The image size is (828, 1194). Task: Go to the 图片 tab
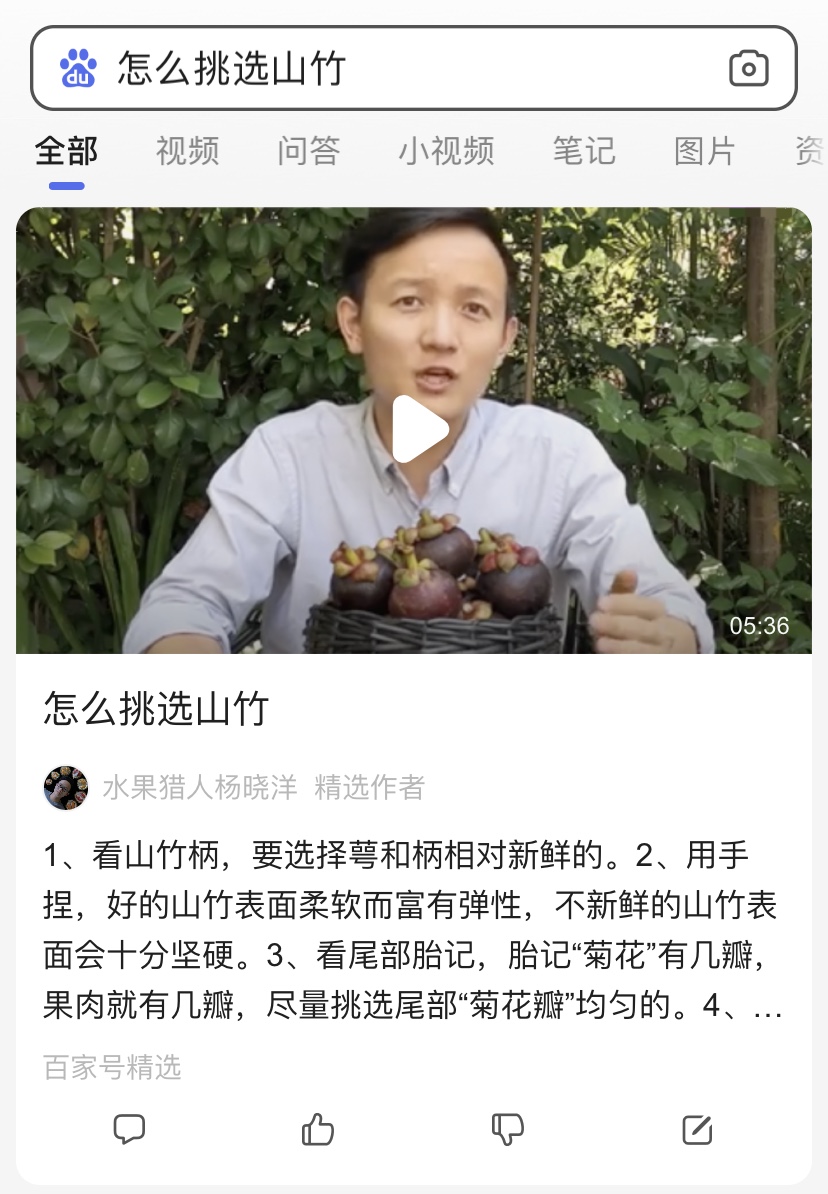tap(705, 151)
